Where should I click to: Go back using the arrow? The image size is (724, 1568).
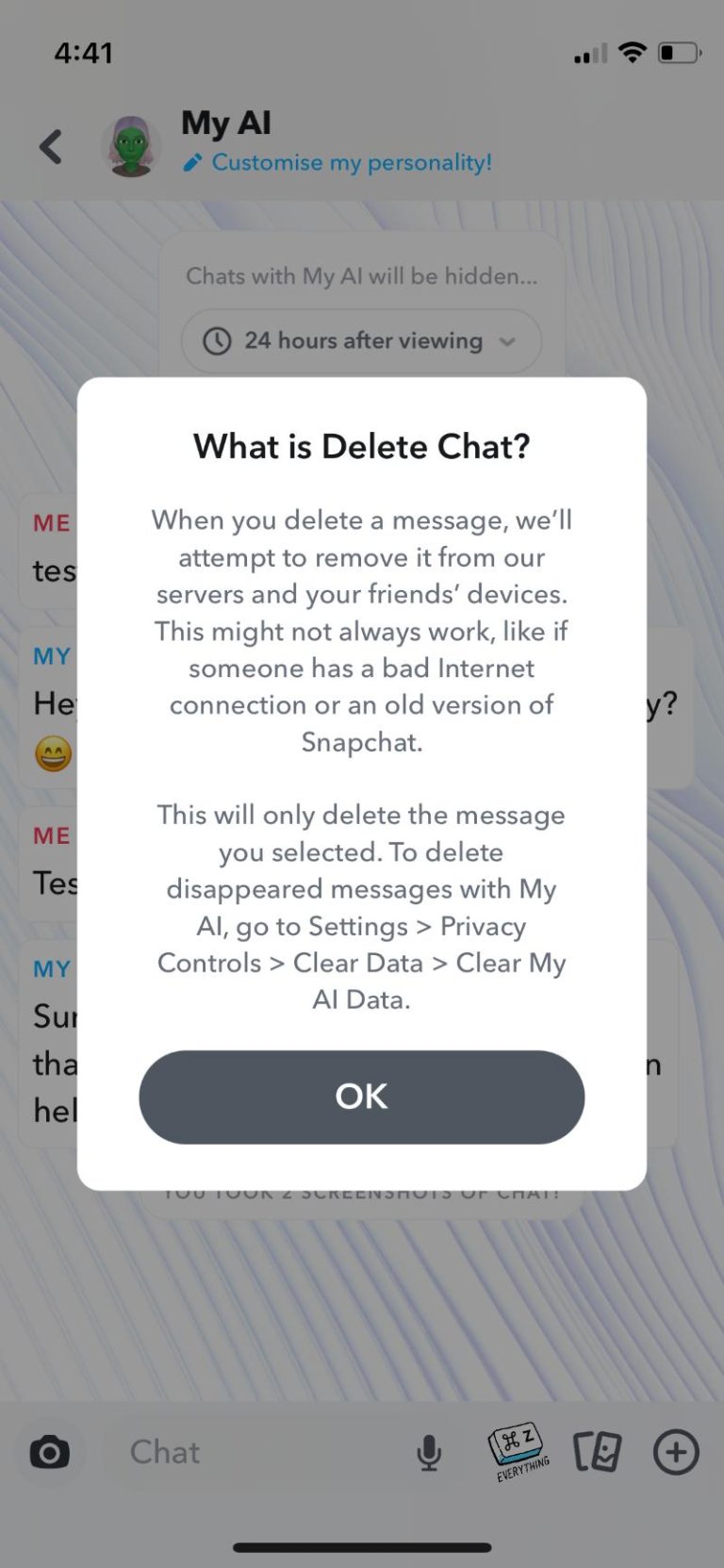(51, 147)
